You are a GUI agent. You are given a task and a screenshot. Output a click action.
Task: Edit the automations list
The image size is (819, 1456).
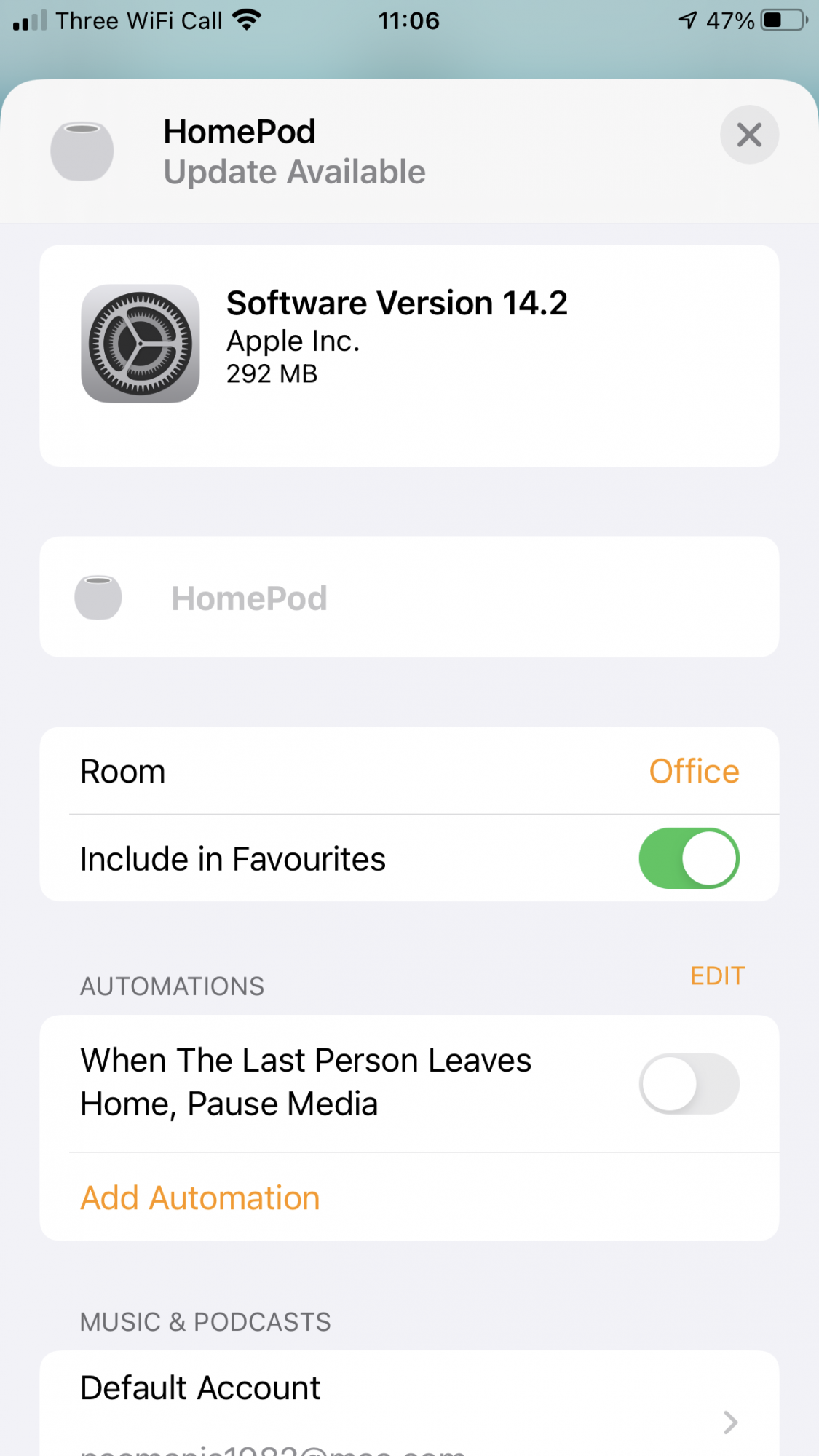coord(717,976)
